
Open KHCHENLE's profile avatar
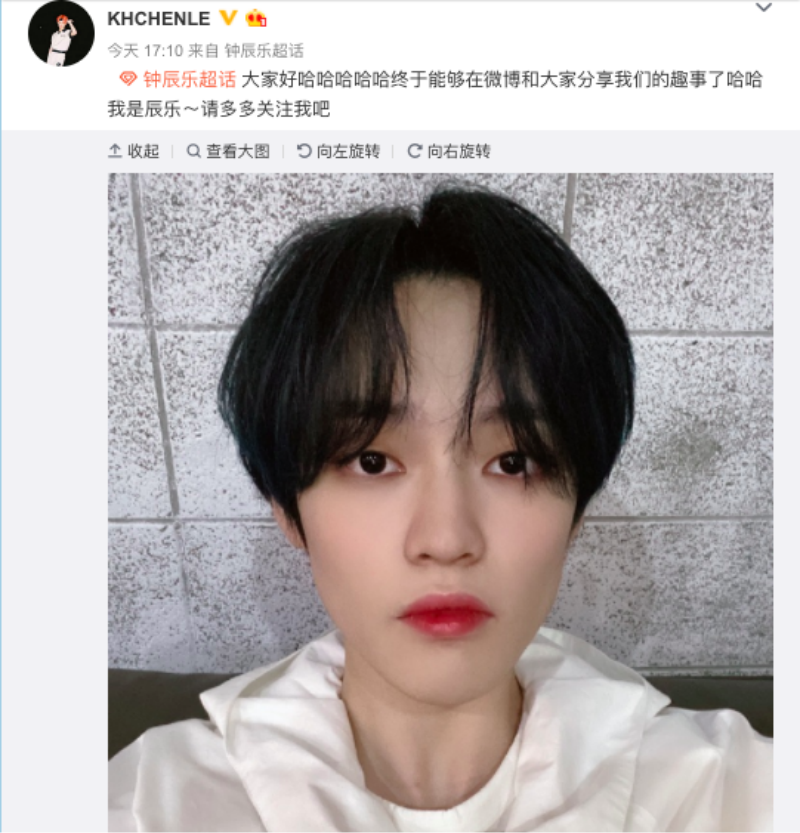[61, 33]
